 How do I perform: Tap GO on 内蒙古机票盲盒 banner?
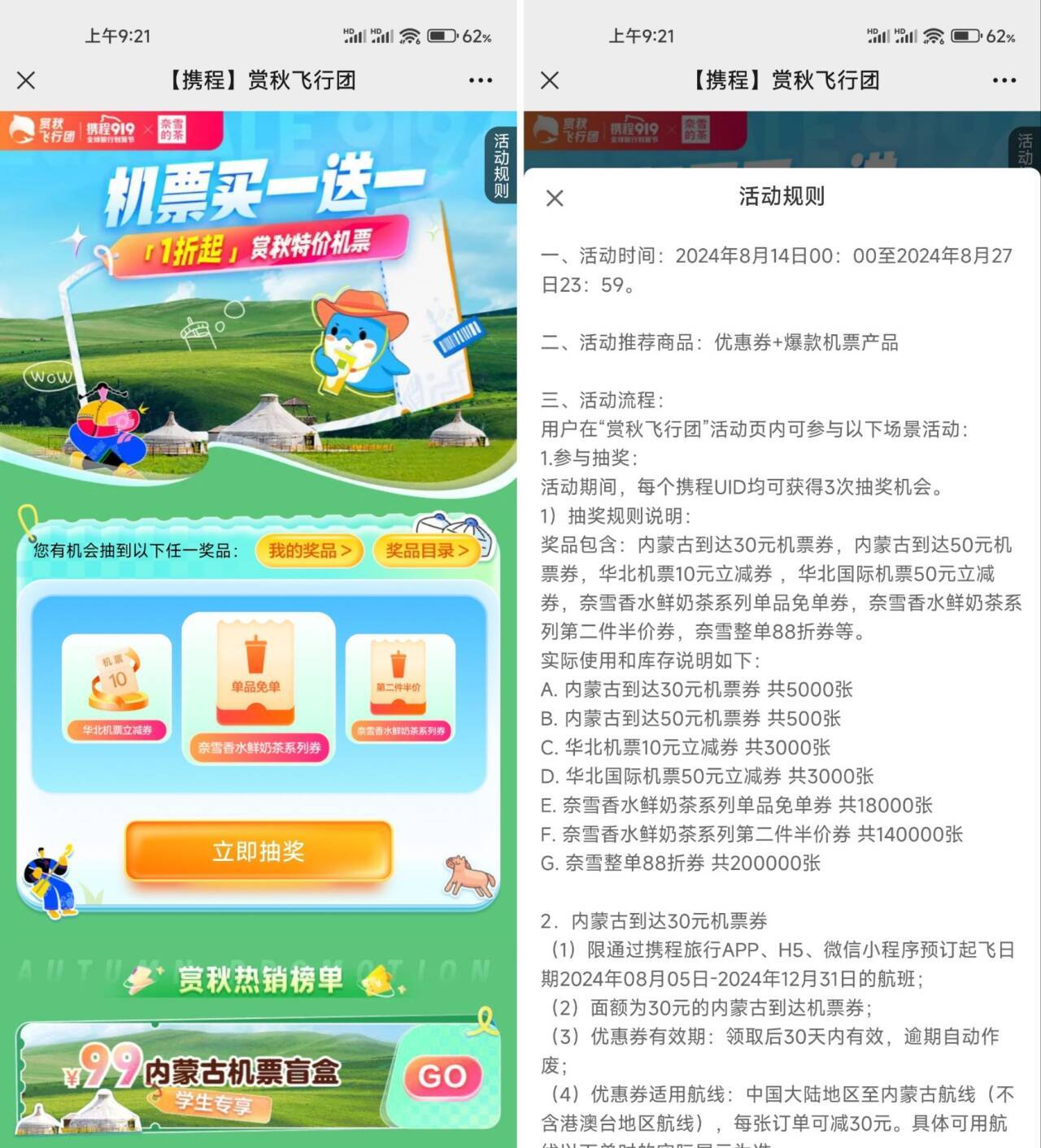point(442,1076)
